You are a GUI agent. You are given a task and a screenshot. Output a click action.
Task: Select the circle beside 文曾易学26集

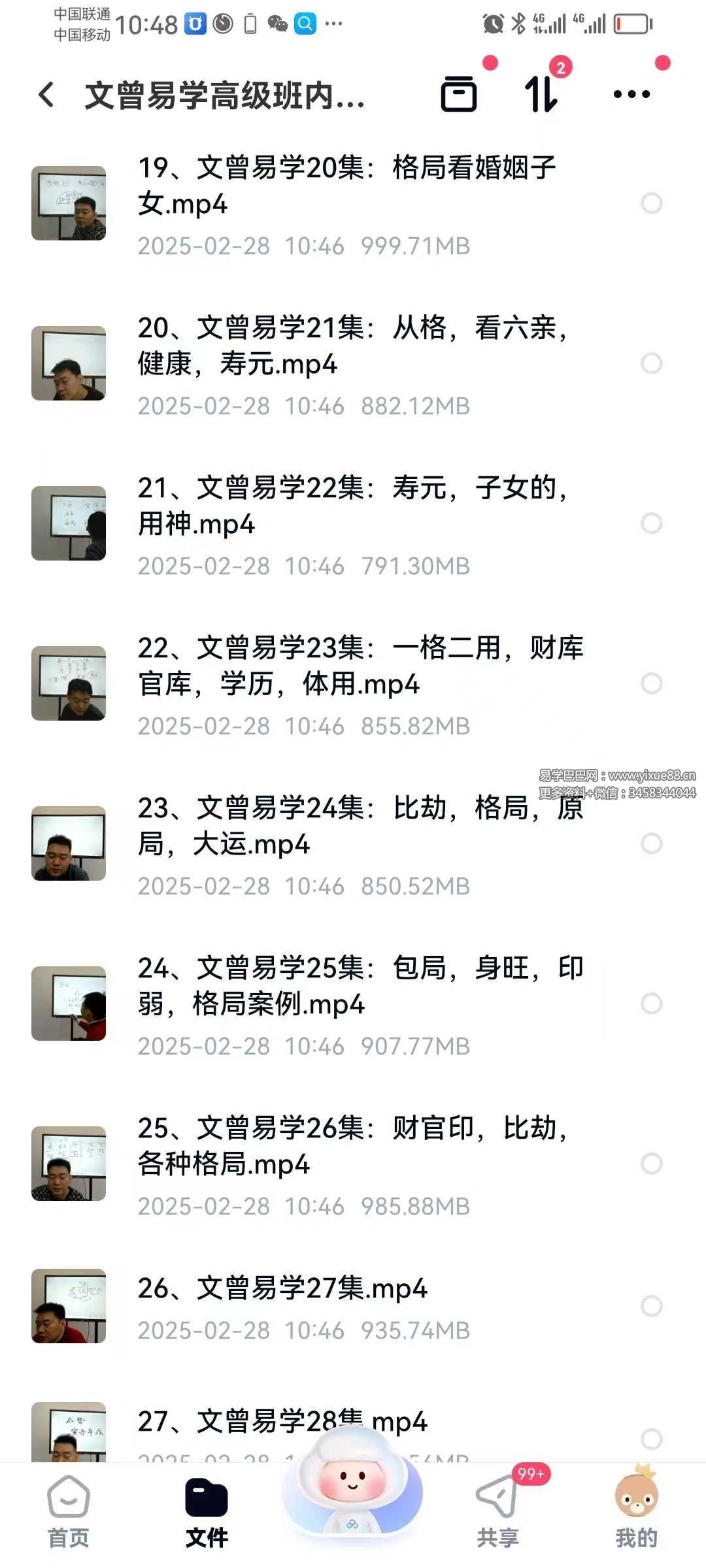[x=651, y=1164]
